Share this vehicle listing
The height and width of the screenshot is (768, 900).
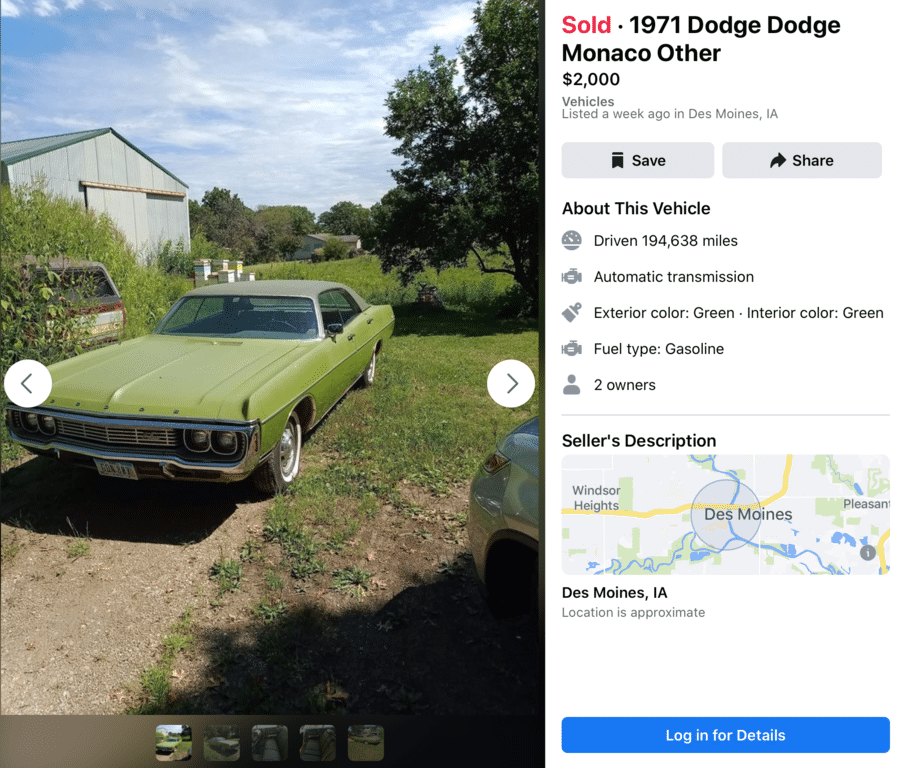[801, 160]
